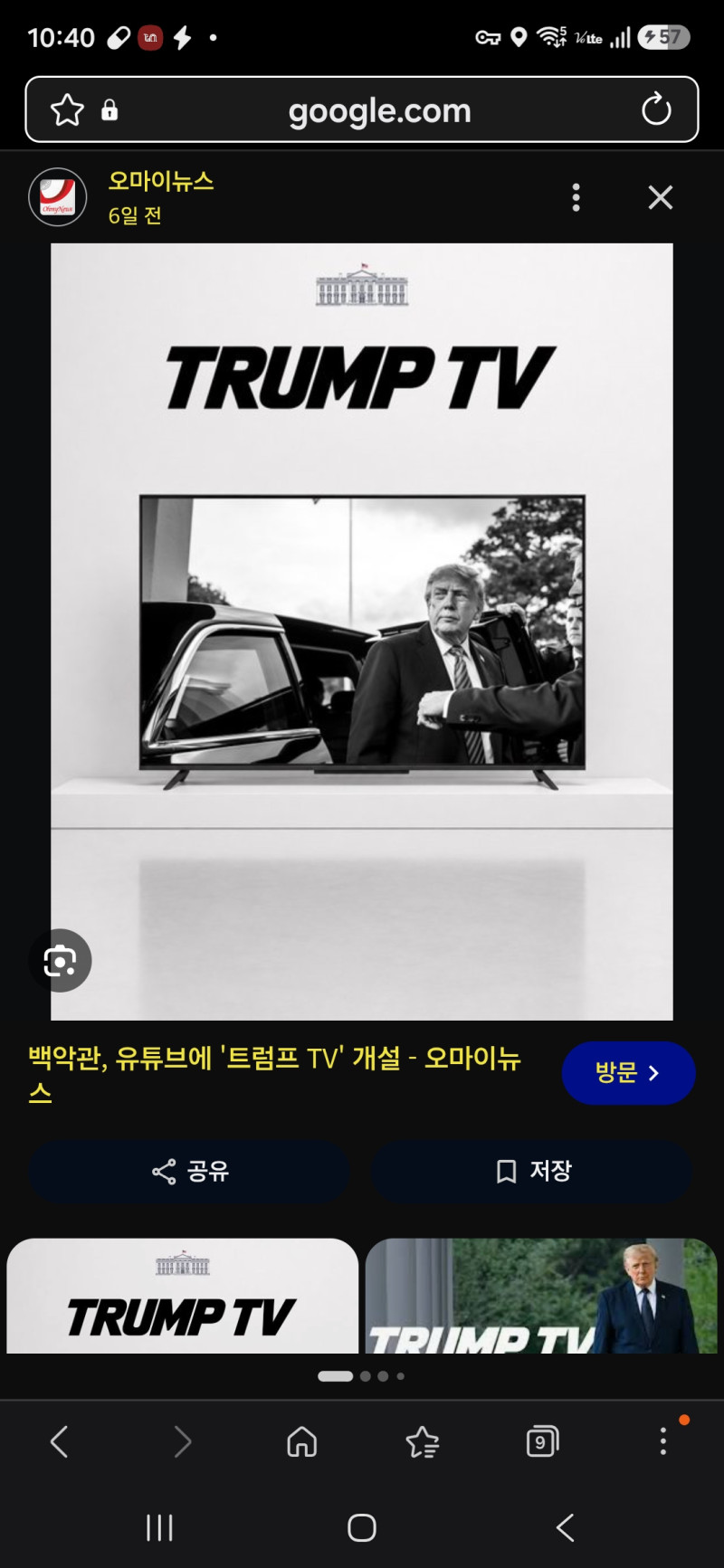Open the image viewer's three-dot menu
The height and width of the screenshot is (1568, 724).
576,197
